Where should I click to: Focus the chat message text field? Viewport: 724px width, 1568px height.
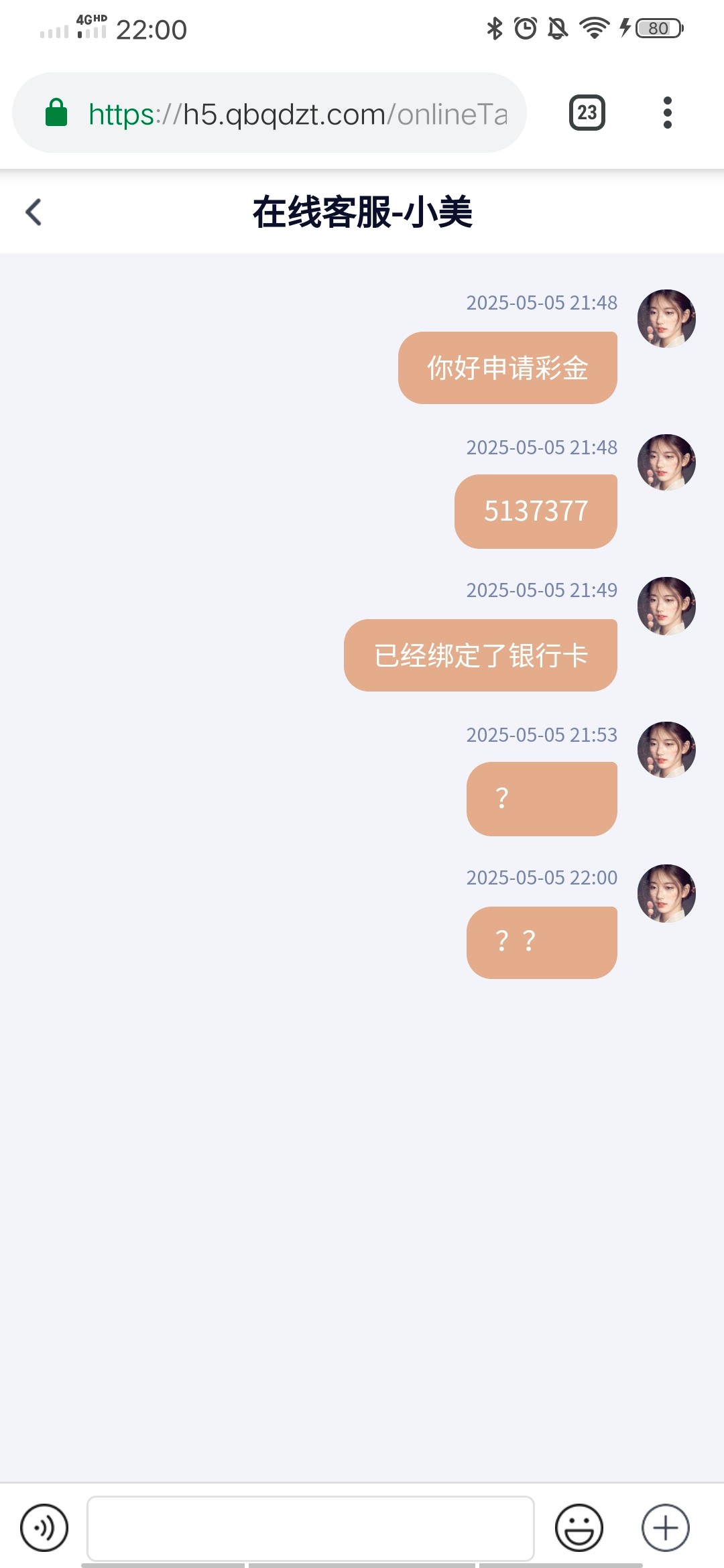(x=310, y=1528)
